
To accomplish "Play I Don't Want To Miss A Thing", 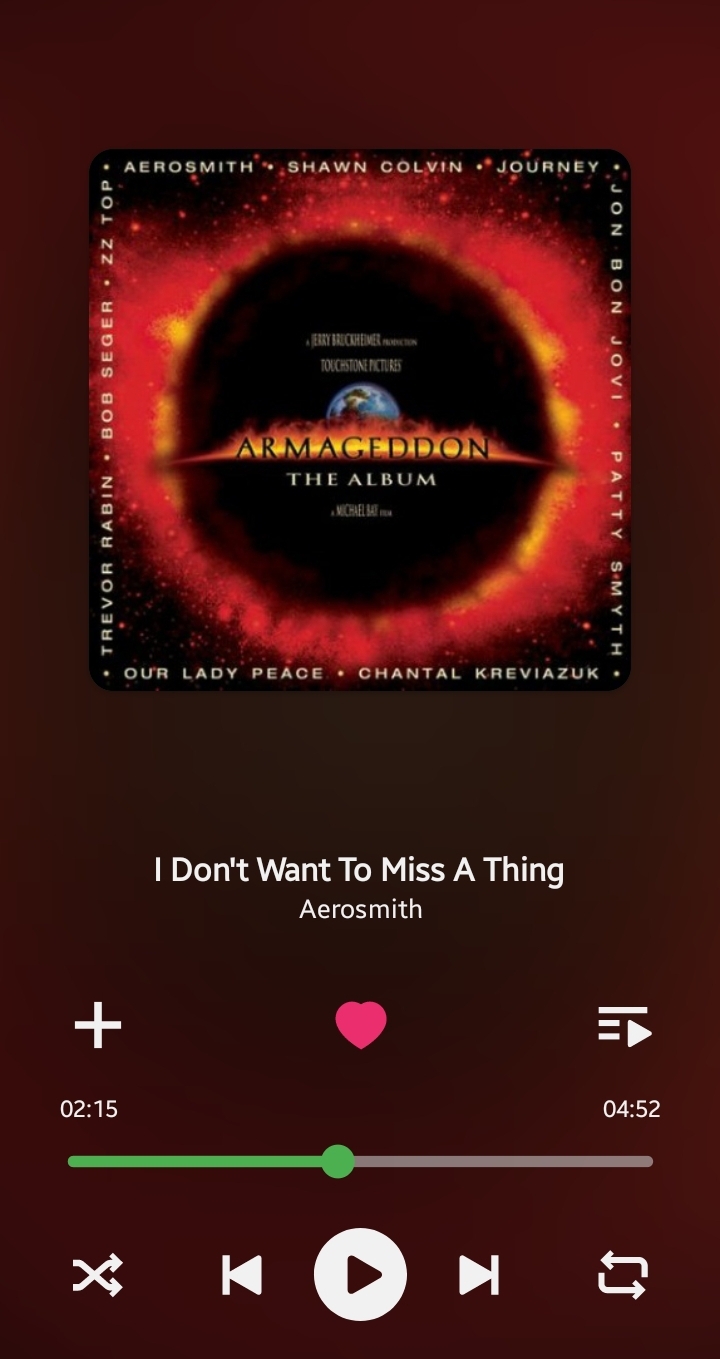I will pos(360,1275).
